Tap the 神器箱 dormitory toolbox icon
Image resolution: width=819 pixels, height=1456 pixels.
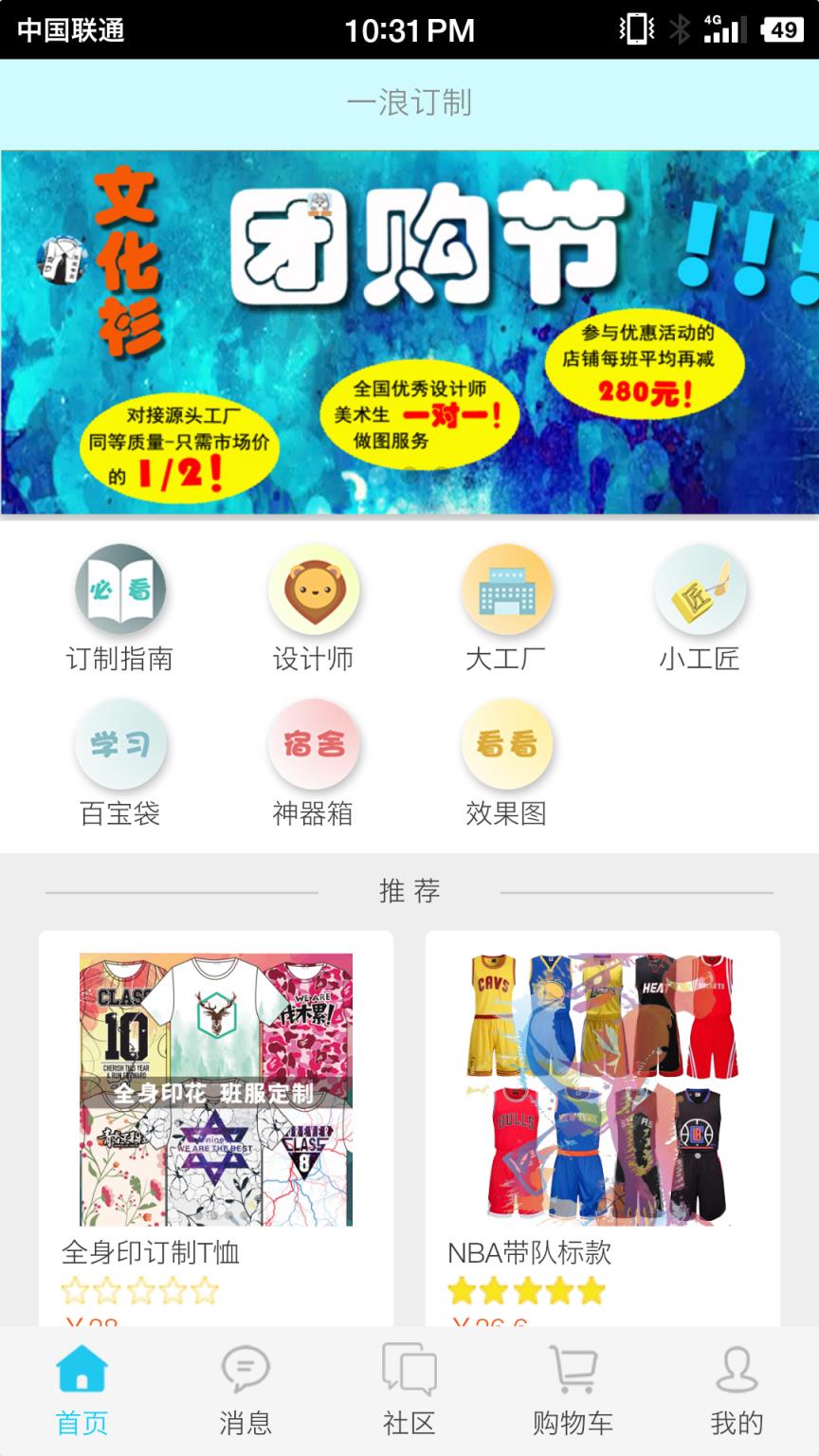pyautogui.click(x=314, y=745)
